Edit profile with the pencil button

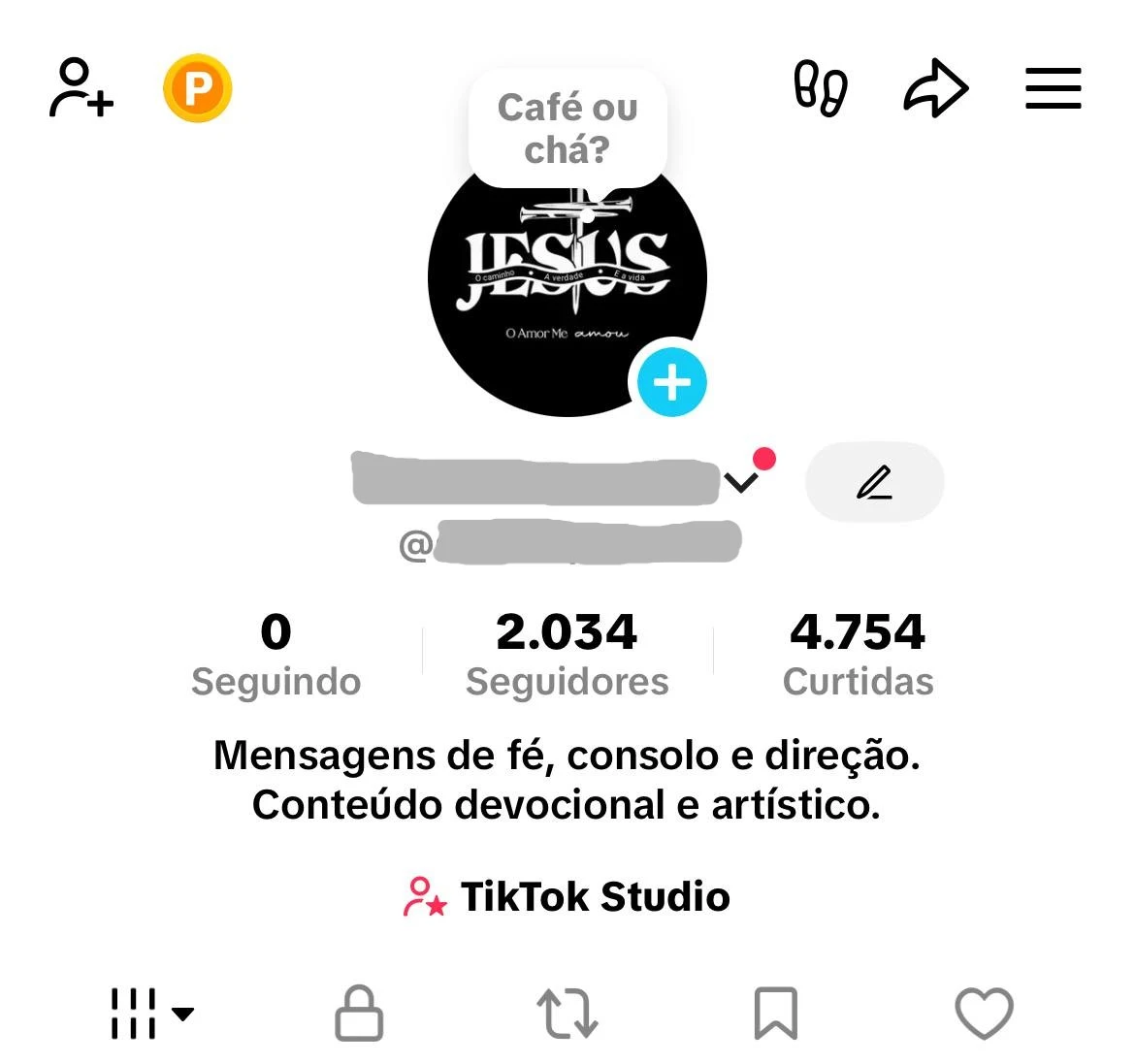click(874, 482)
